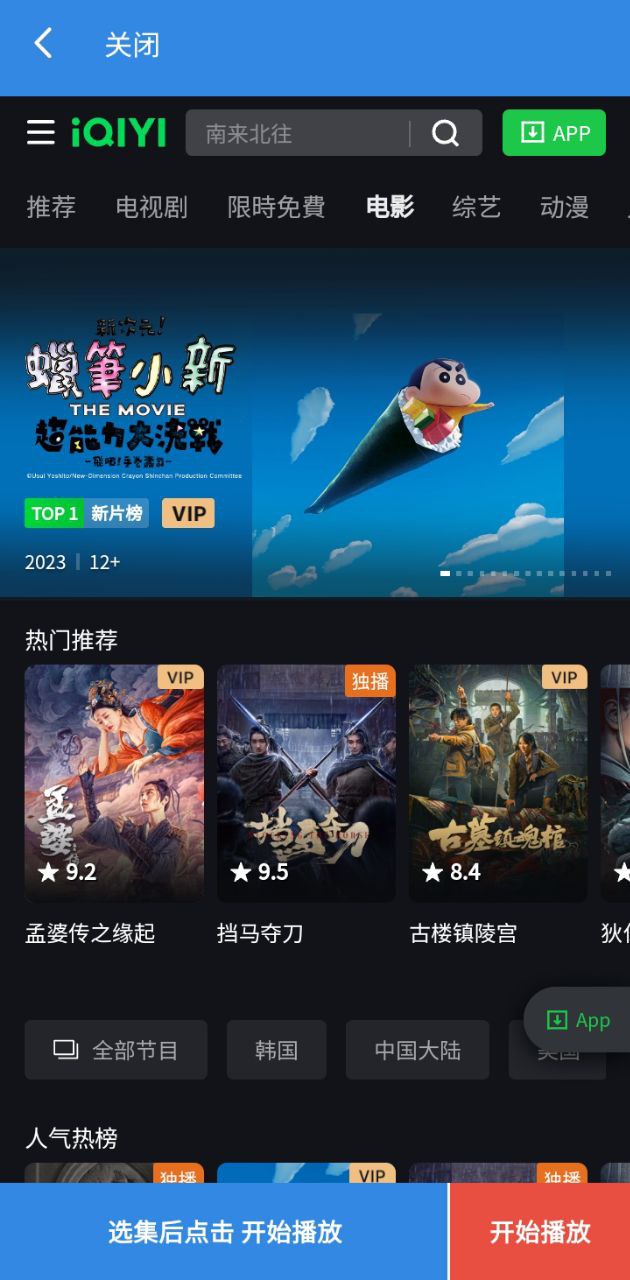Tap the magnifier search icon
The width and height of the screenshot is (630, 1280).
pyautogui.click(x=446, y=133)
